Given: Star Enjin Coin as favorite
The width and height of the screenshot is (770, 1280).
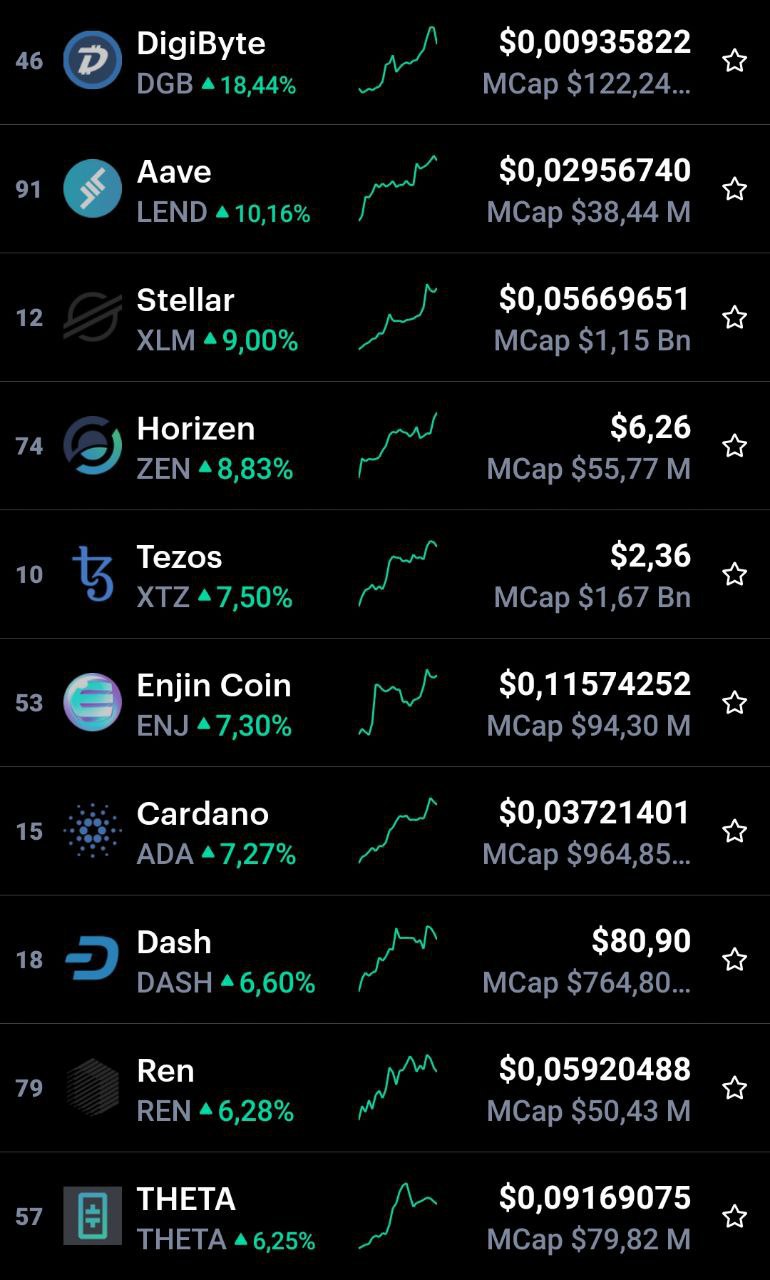Looking at the screenshot, I should (735, 703).
